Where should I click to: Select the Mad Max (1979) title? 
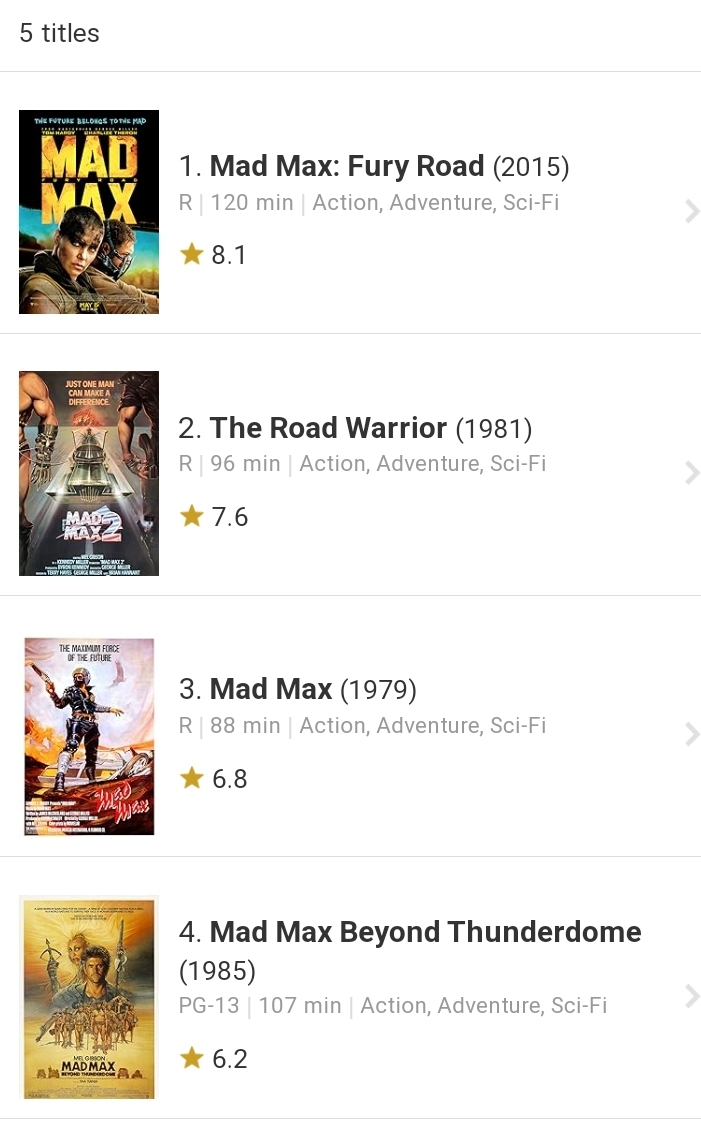pyautogui.click(x=271, y=690)
